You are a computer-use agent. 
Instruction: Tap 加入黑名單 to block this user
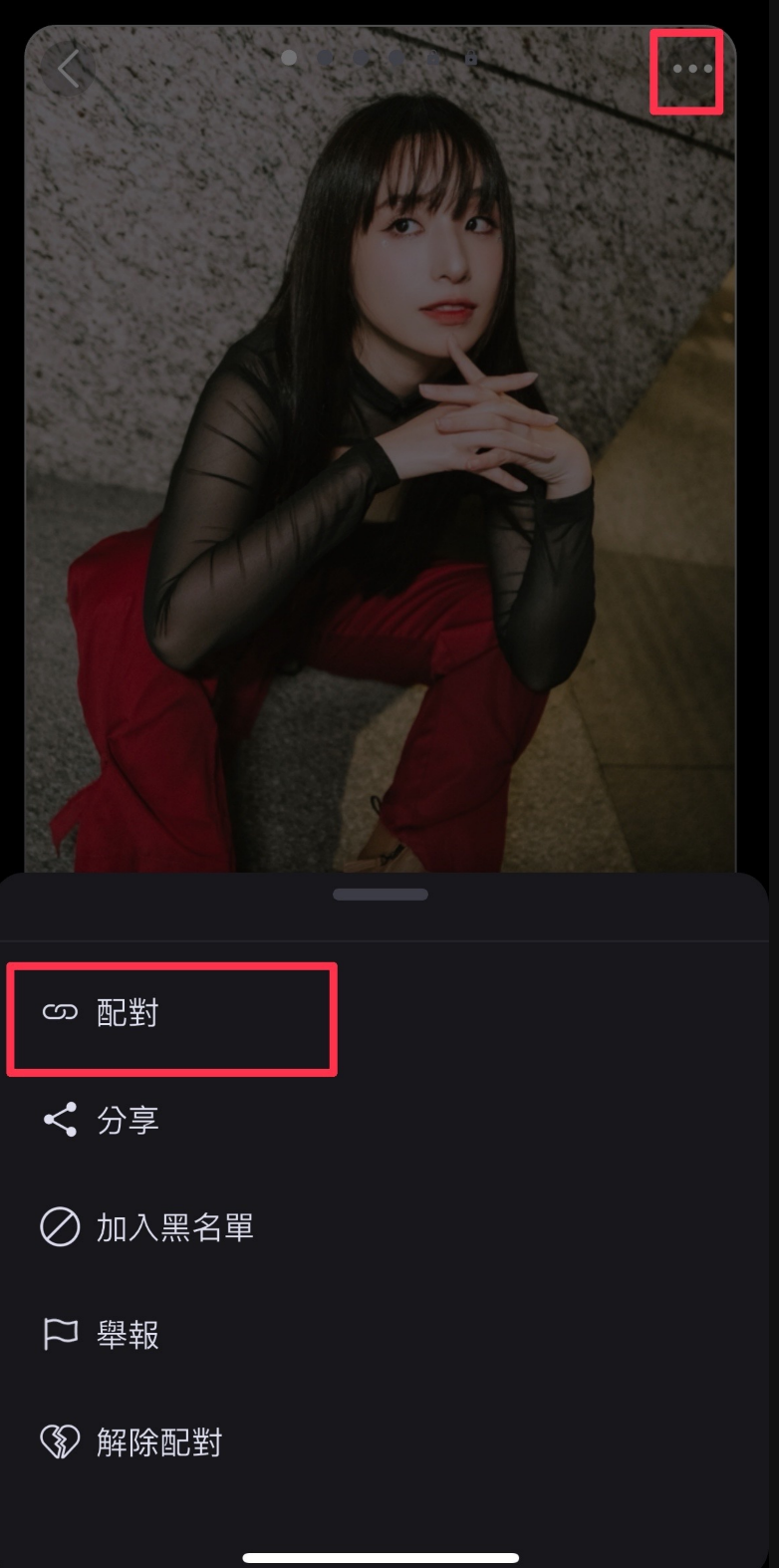[174, 1228]
